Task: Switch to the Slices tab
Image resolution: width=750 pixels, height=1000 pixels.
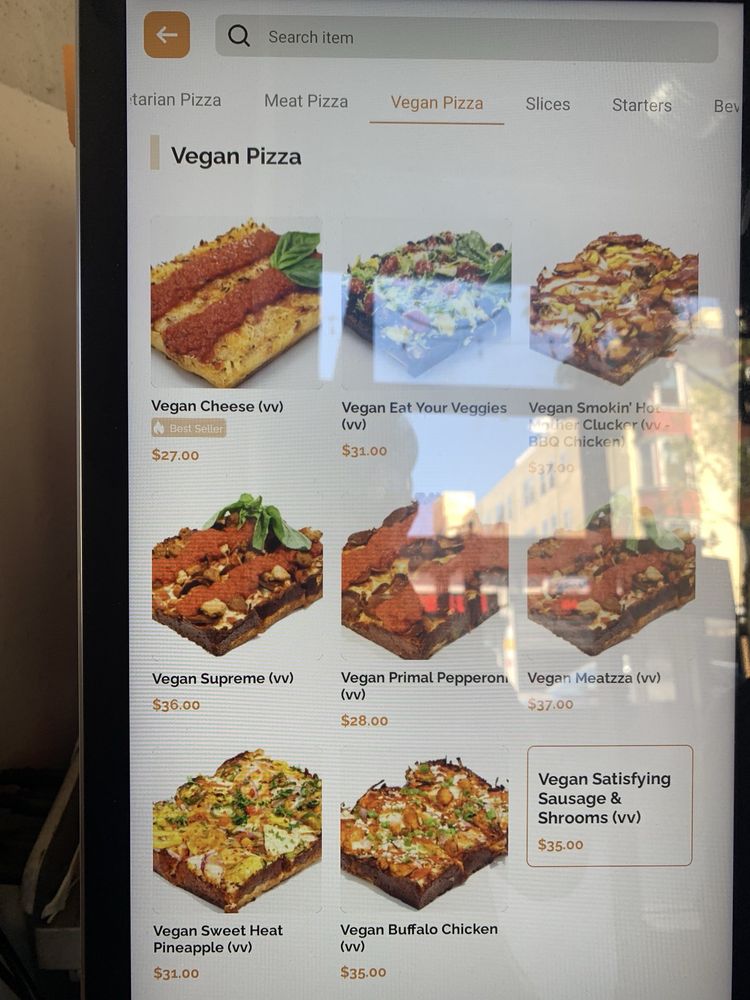Action: 548,104
